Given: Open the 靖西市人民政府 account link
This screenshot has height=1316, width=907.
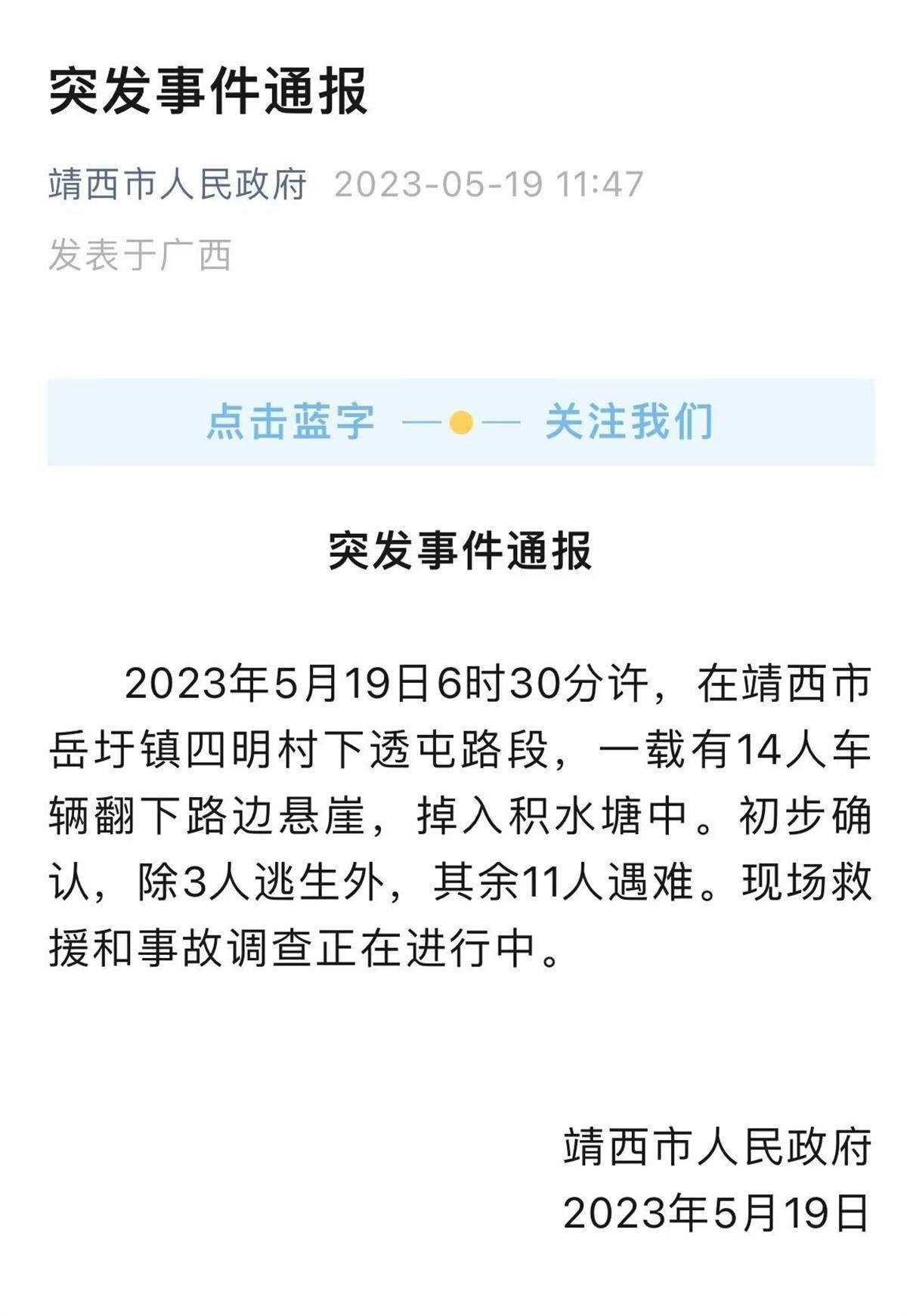Looking at the screenshot, I should [178, 184].
